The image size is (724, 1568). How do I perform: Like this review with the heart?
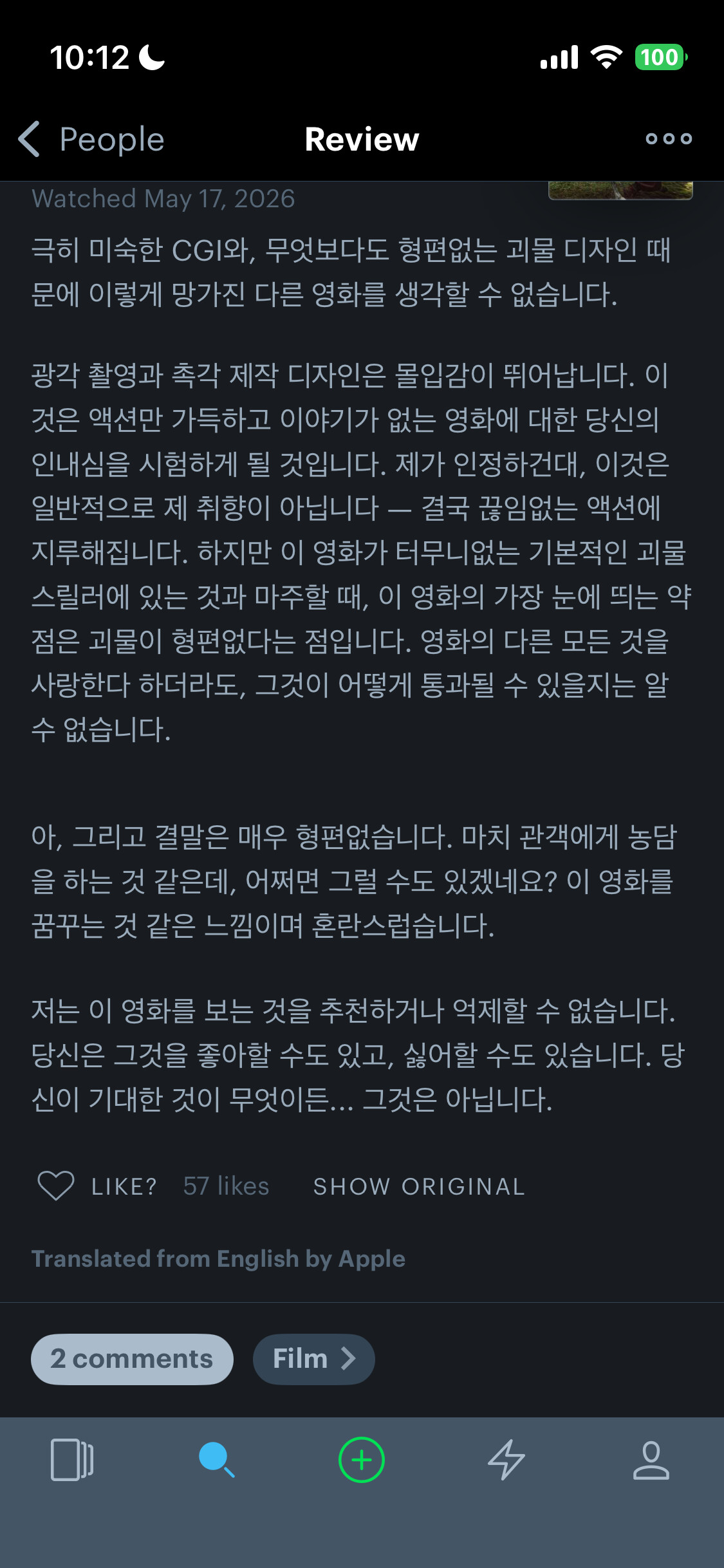(x=56, y=1186)
